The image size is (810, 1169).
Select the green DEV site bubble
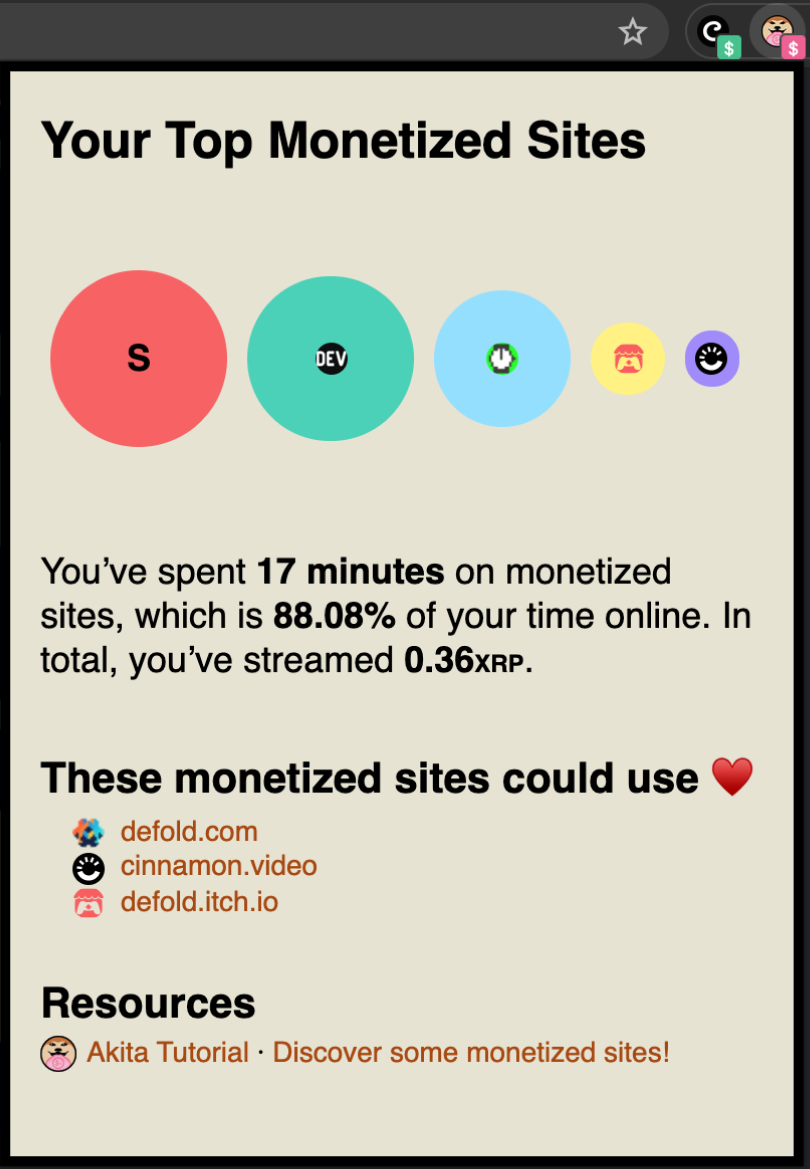click(330, 358)
